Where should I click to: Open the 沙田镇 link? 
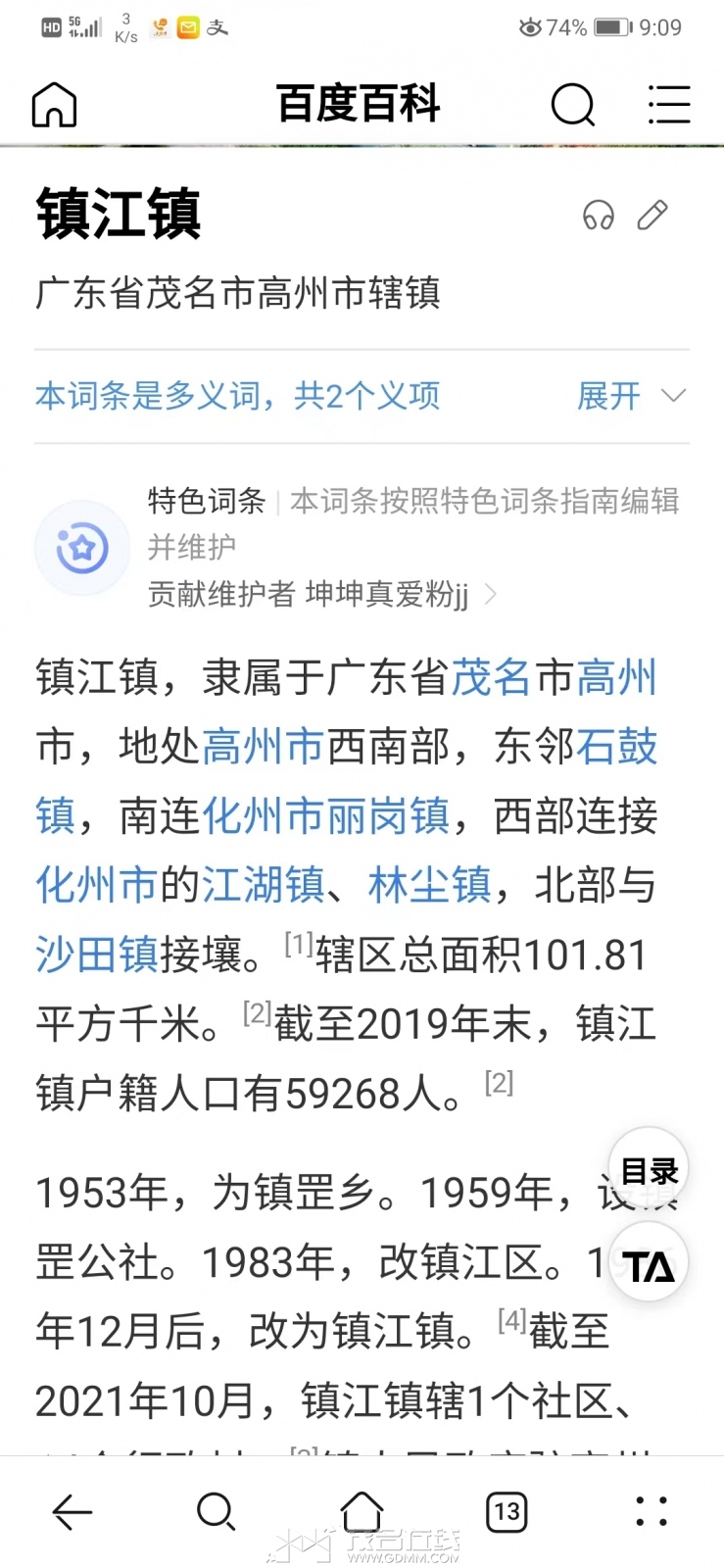tap(96, 955)
